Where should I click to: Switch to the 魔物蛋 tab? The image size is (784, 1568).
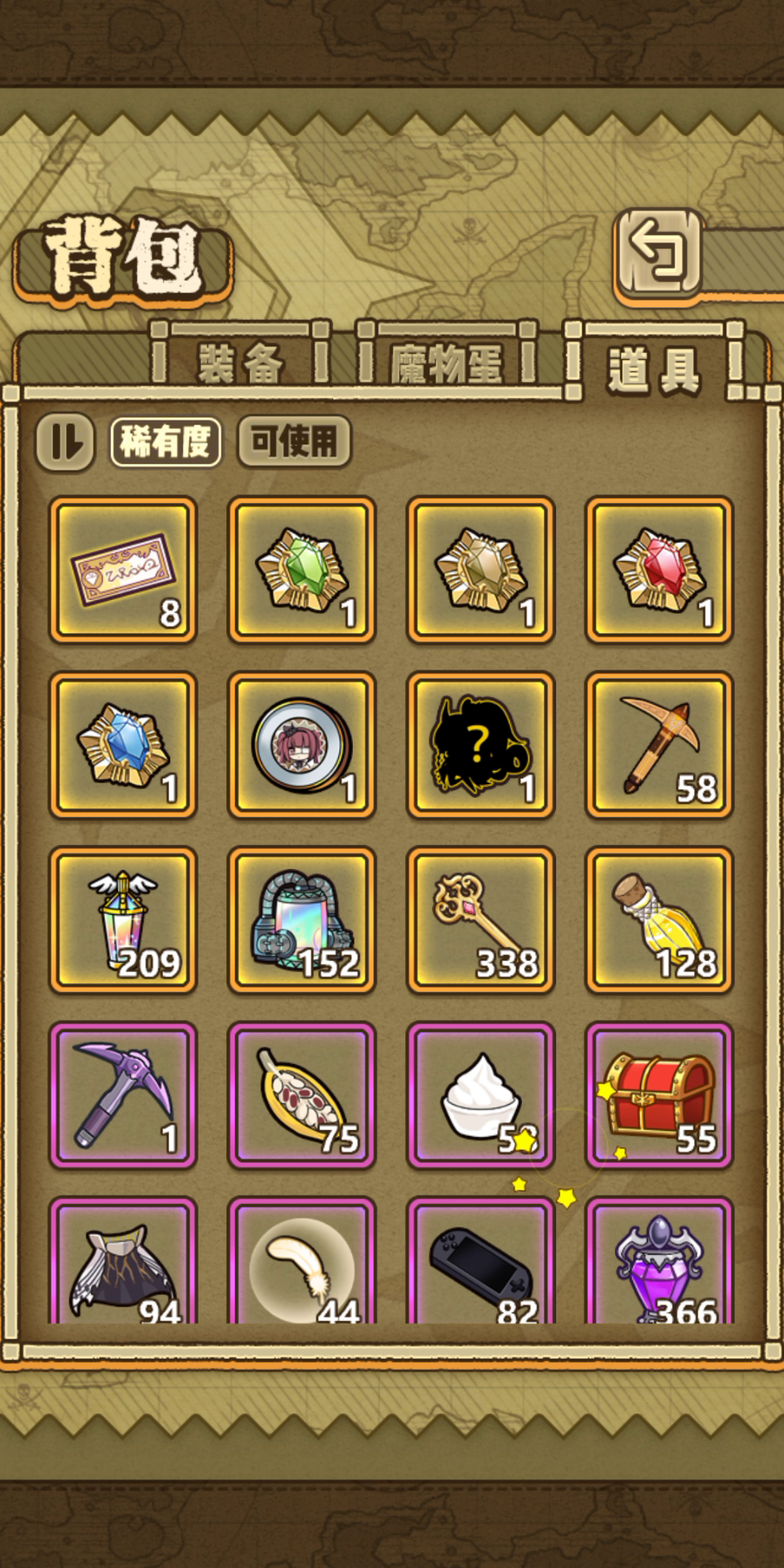coord(446,363)
